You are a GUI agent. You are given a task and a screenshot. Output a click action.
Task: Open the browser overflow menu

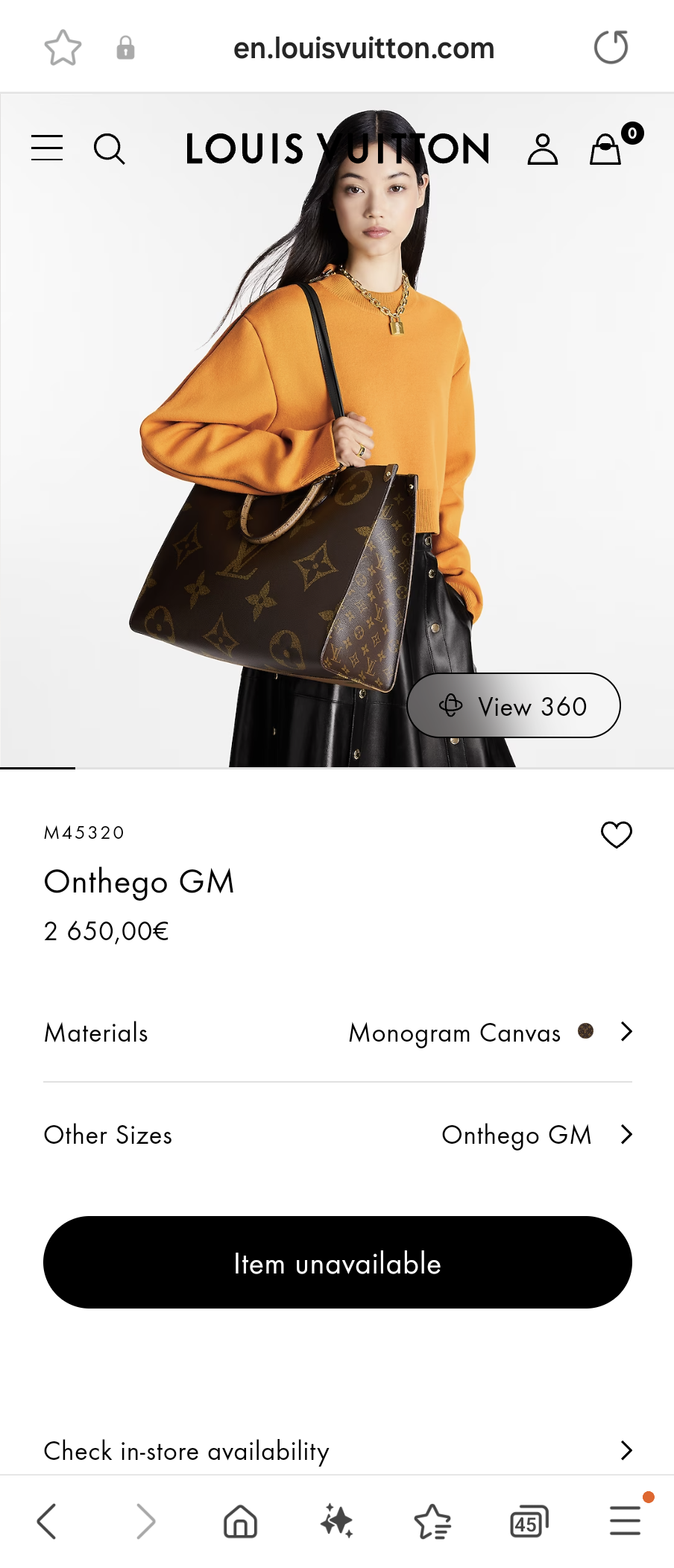[625, 1521]
